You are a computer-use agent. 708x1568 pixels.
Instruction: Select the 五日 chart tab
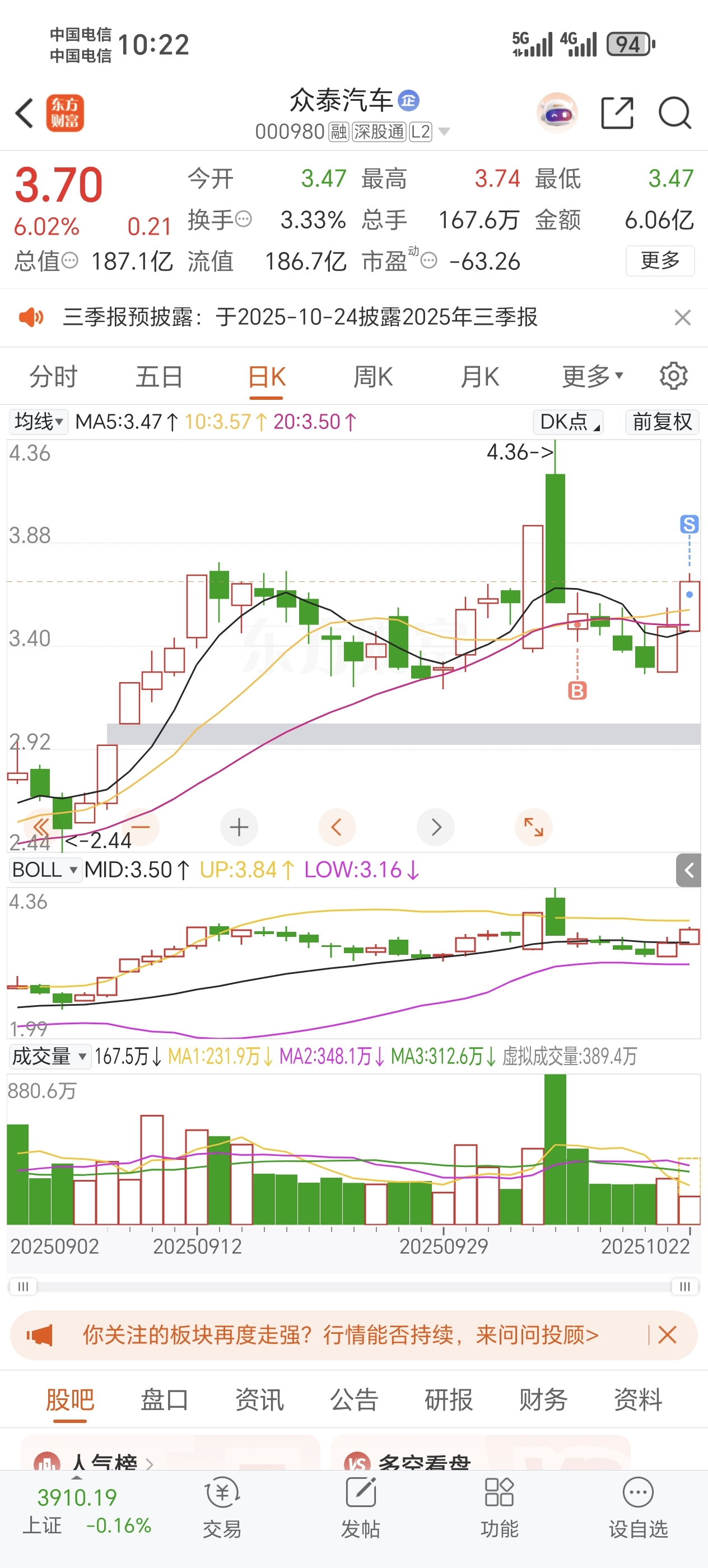tap(160, 377)
